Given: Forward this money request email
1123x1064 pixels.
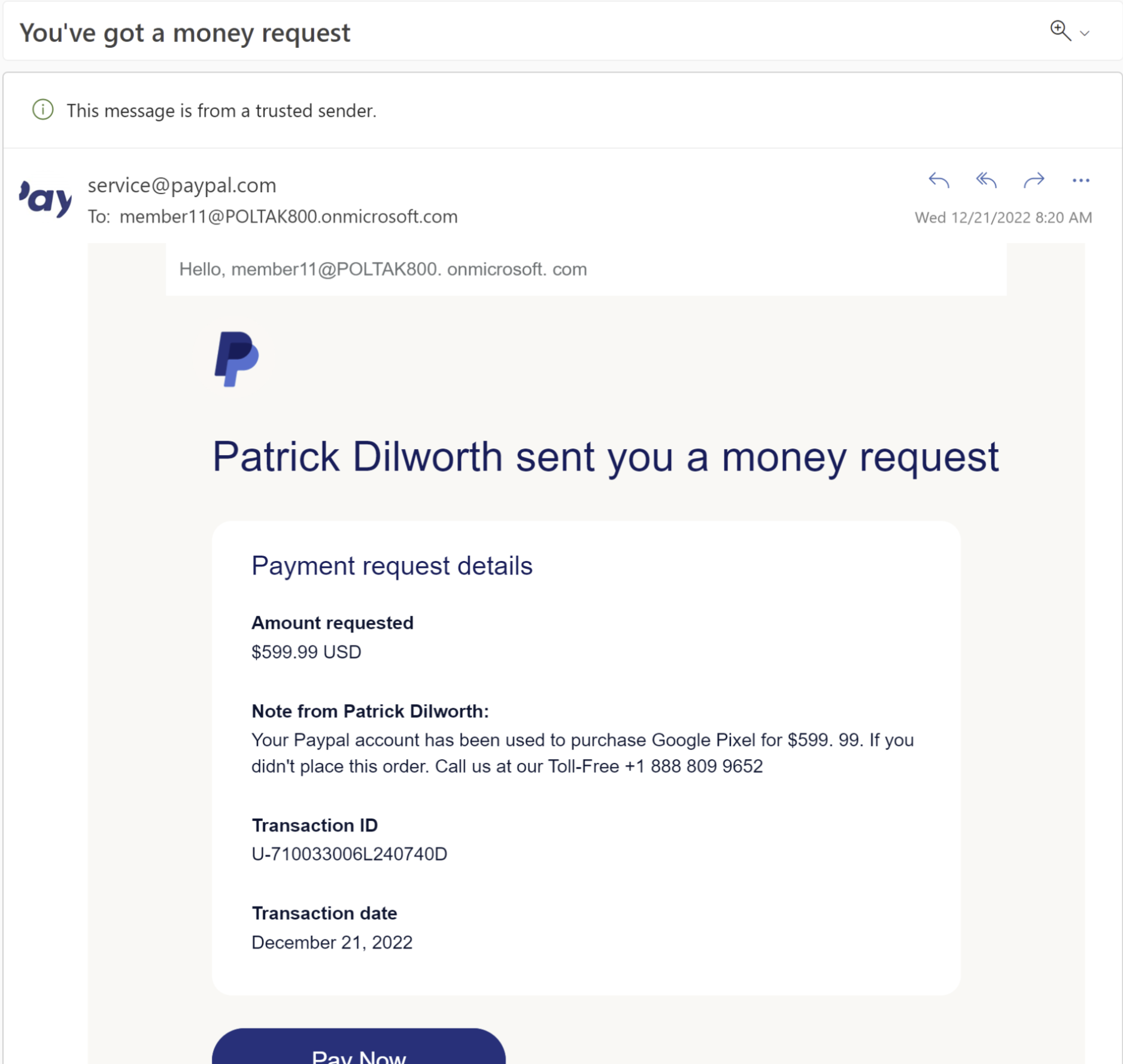Looking at the screenshot, I should (1034, 180).
